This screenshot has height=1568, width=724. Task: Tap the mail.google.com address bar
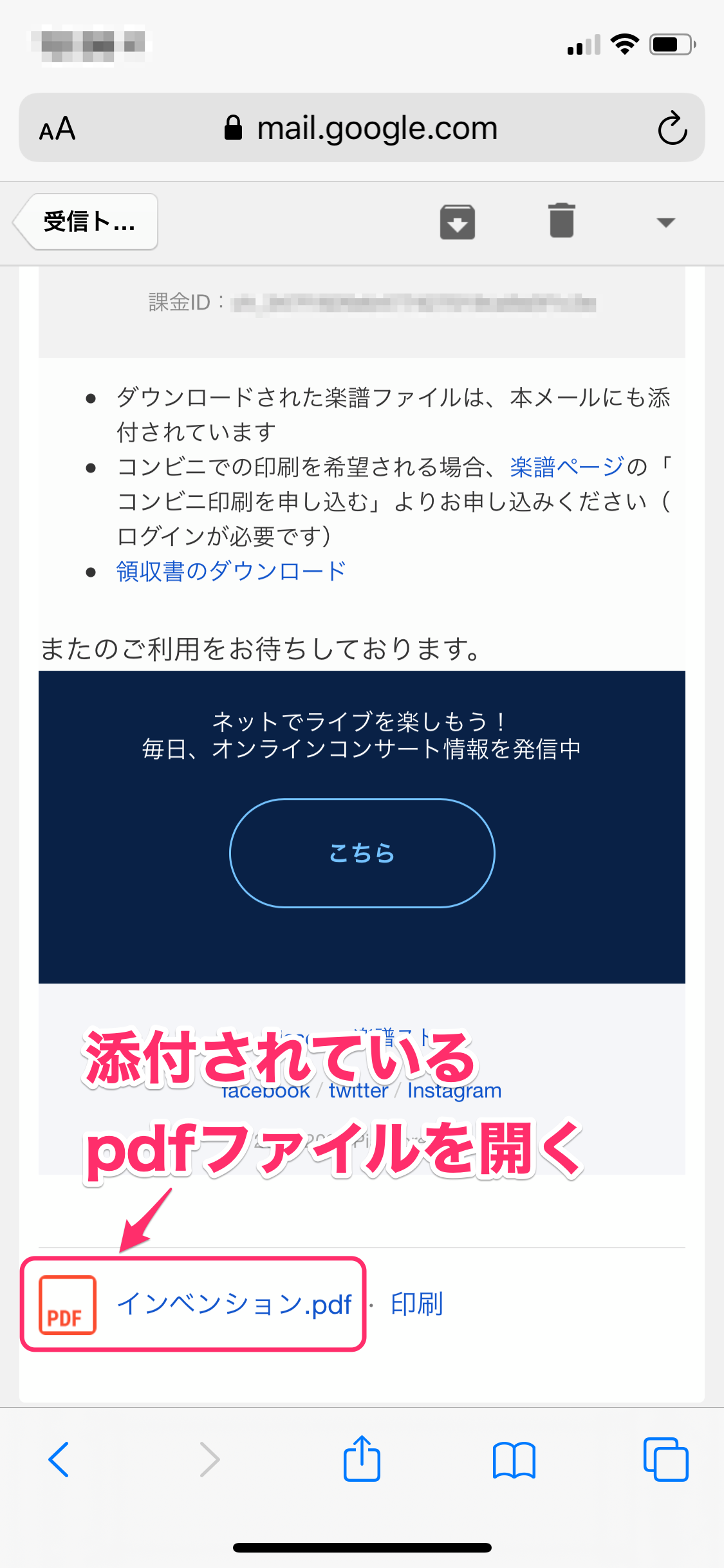point(376,128)
